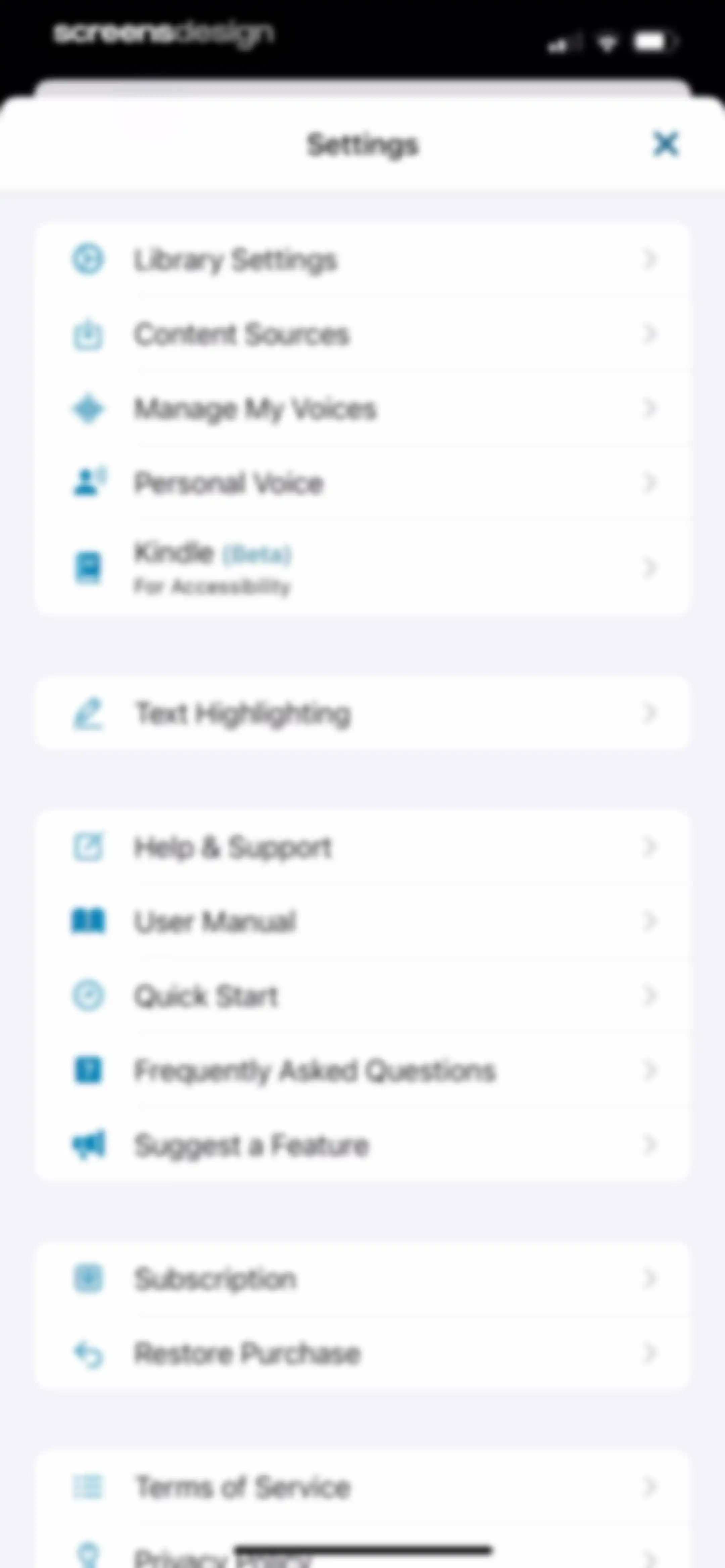Viewport: 725px width, 1568px height.
Task: Open Terms of Service
Action: [362, 1487]
